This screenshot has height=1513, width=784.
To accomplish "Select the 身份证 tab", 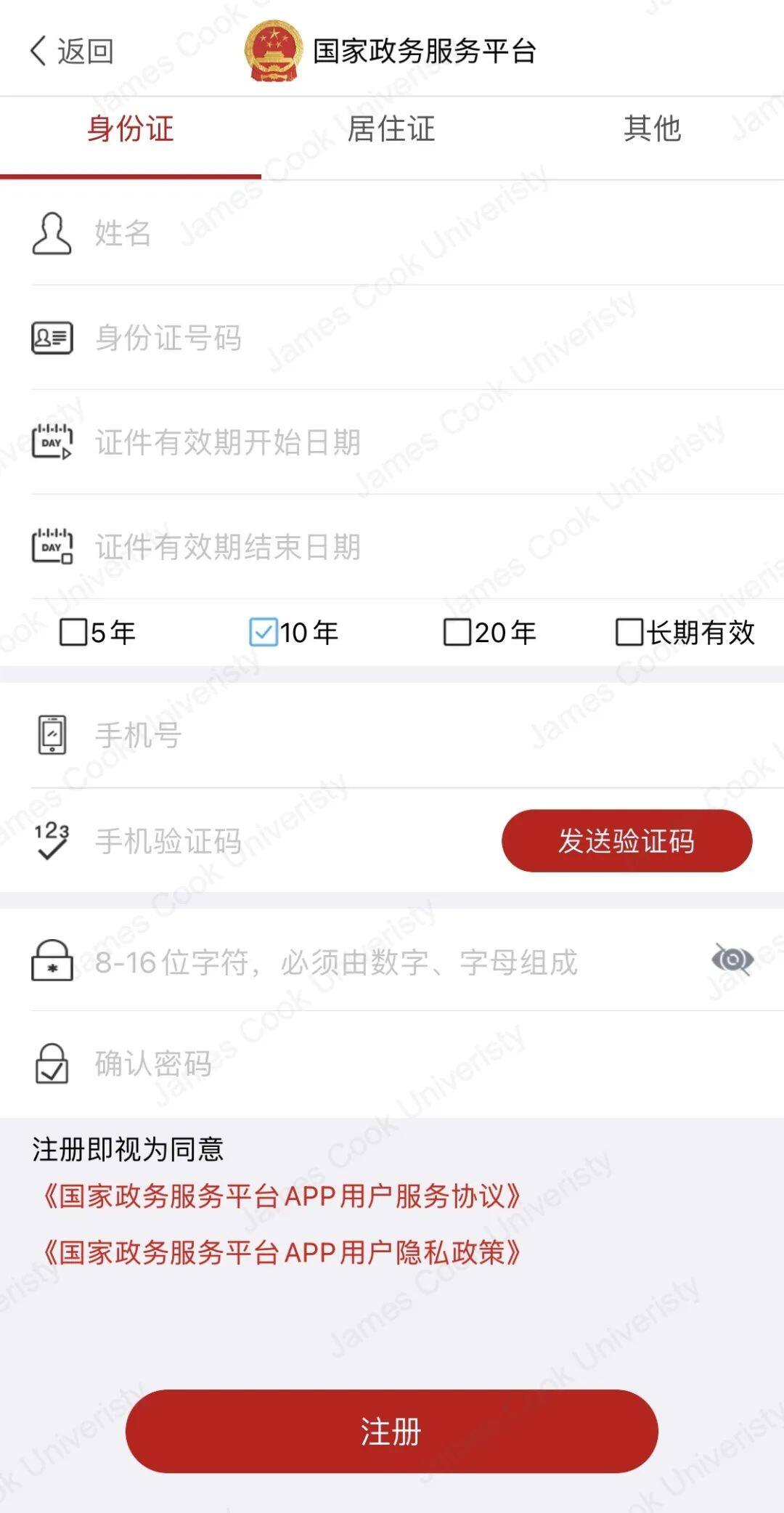I will coord(131,129).
